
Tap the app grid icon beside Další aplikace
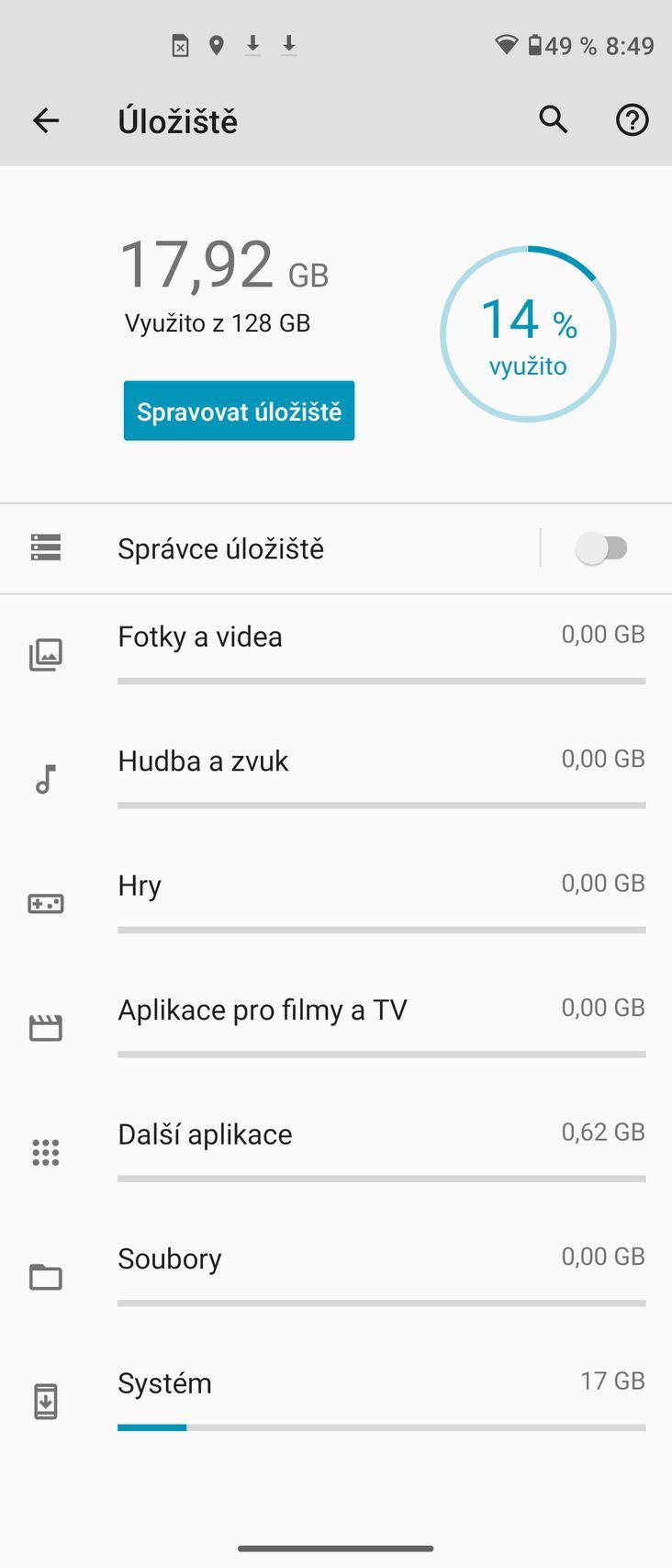(46, 1152)
